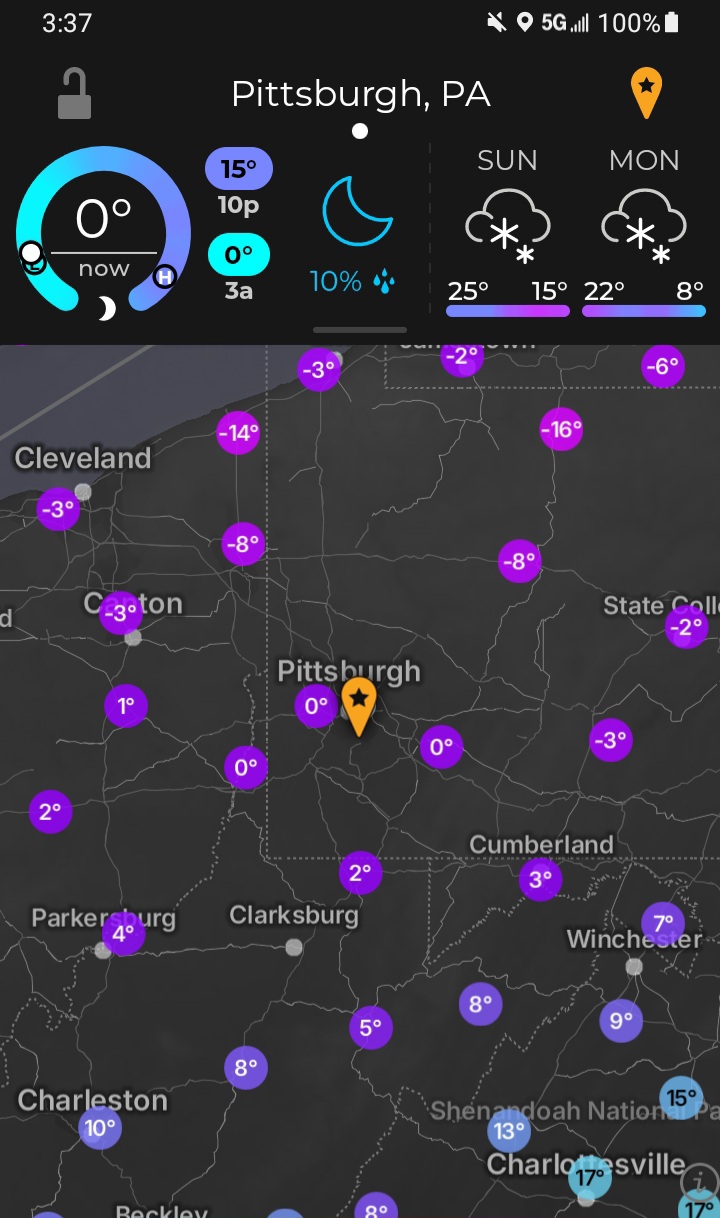The image size is (720, 1218).
Task: Tap the -16° temperature marker
Action: 561,429
